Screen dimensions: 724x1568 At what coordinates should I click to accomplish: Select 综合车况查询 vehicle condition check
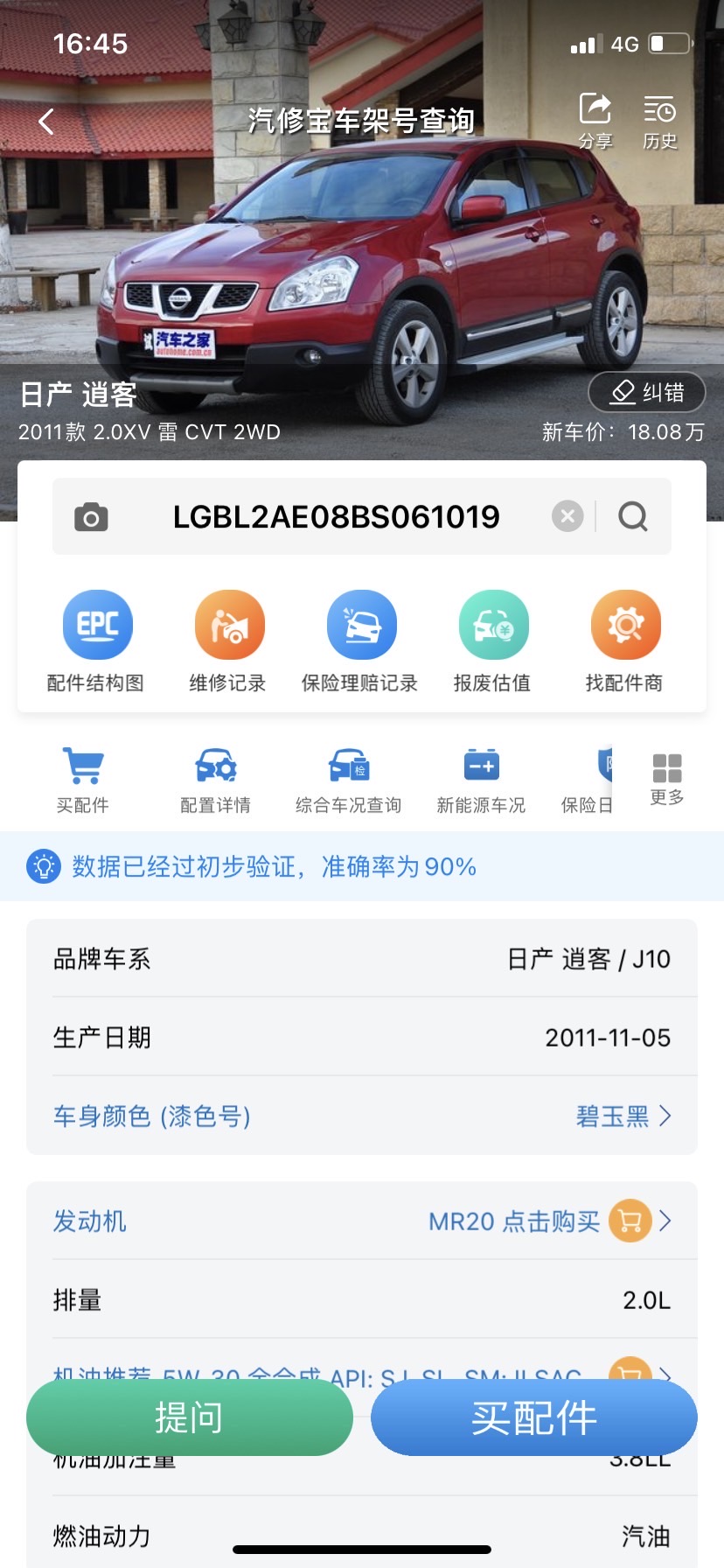click(x=348, y=780)
